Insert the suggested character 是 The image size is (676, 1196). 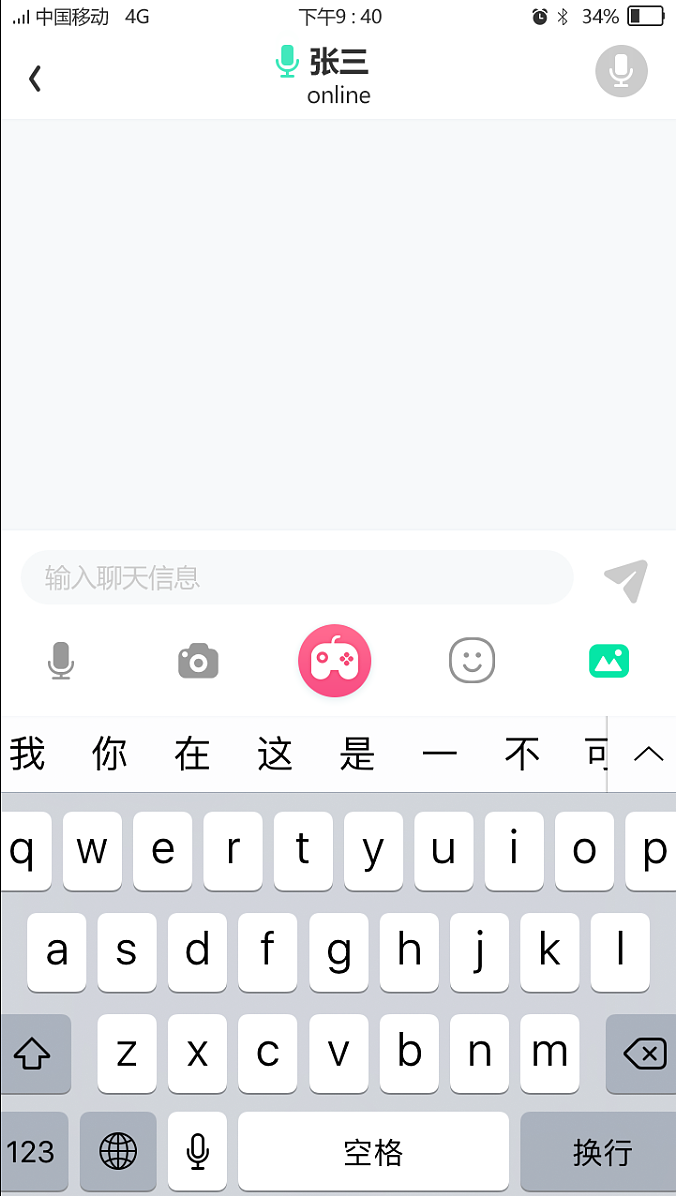(357, 754)
